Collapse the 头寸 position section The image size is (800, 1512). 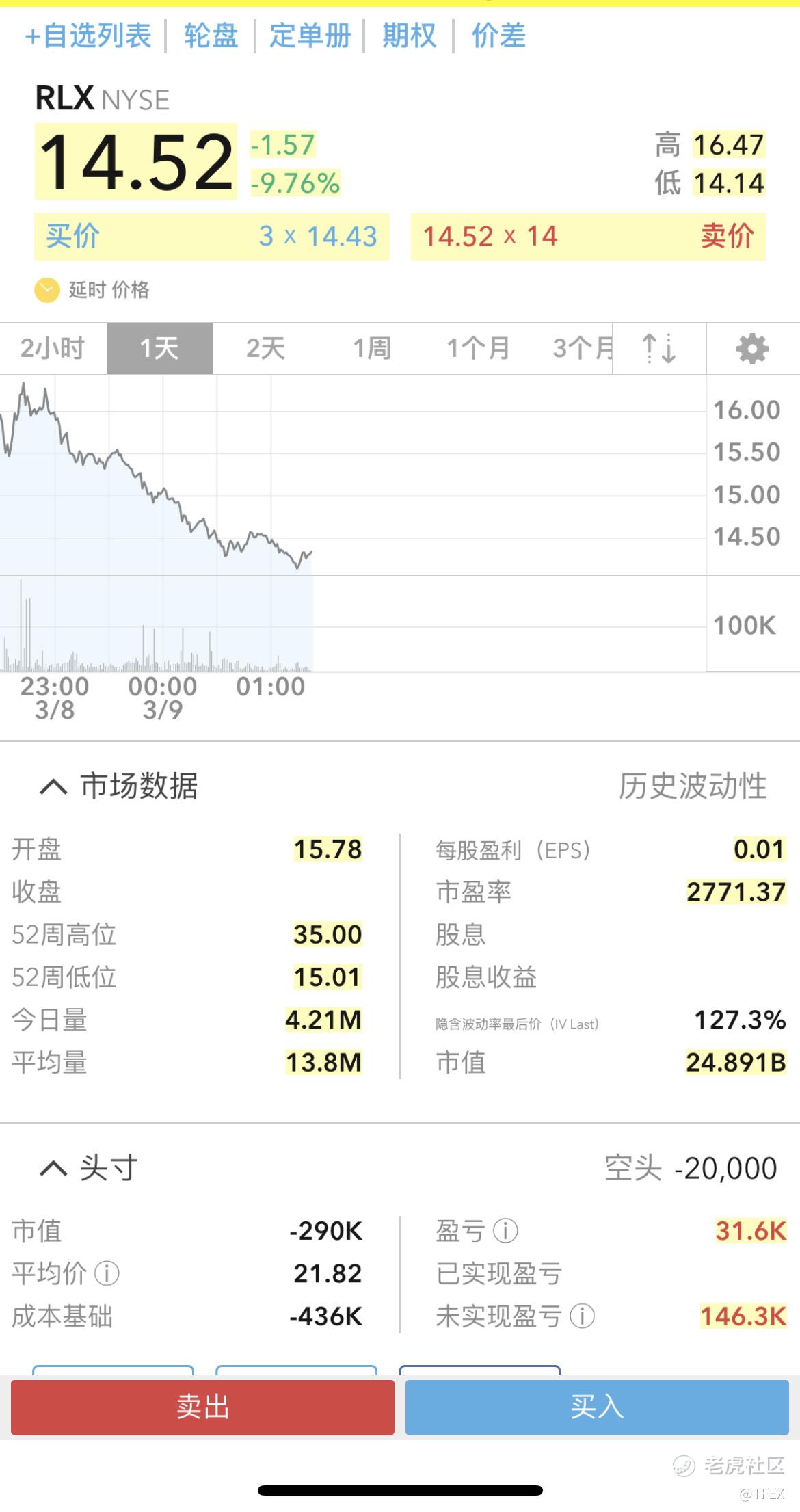pyautogui.click(x=53, y=1168)
